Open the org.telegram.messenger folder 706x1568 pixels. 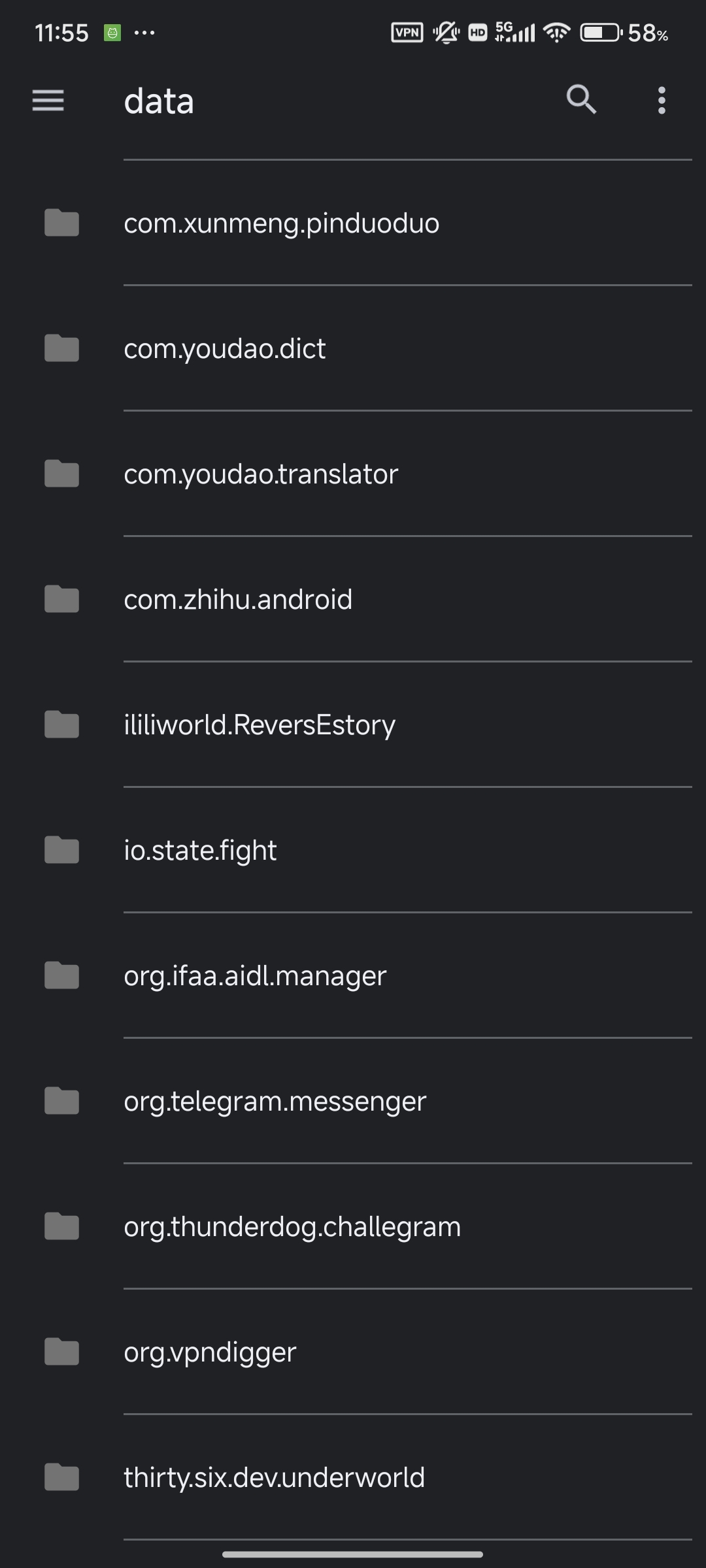[x=275, y=1102]
